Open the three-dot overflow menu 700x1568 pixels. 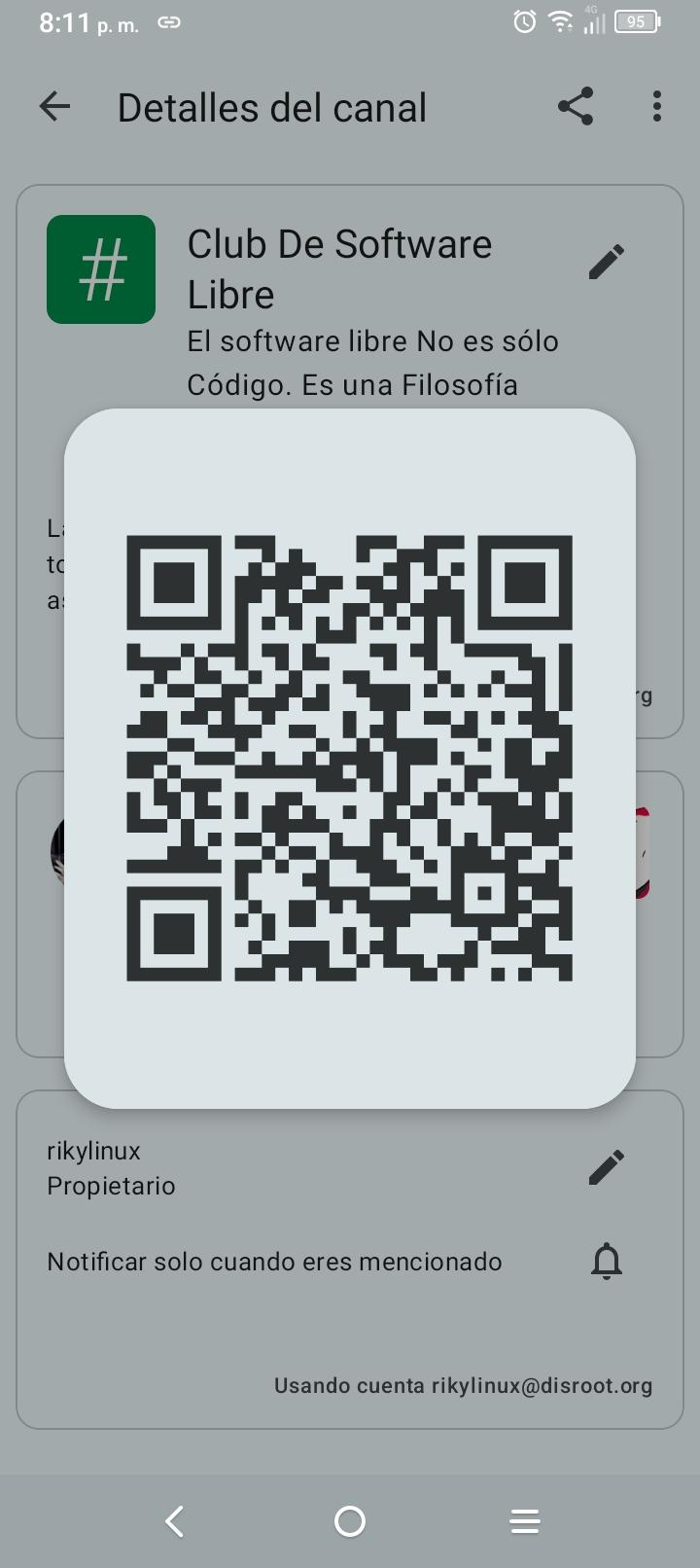657,106
